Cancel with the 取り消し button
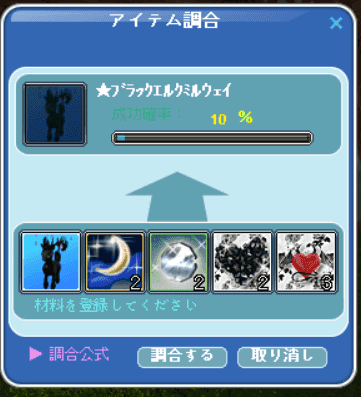The width and height of the screenshot is (361, 397). [x=282, y=357]
